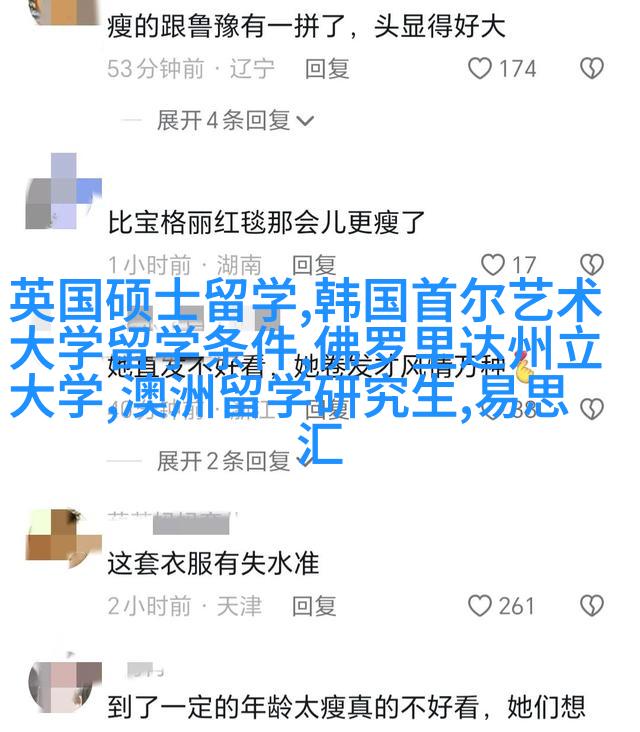Reply to the 这套衣服有失水准 comment

coord(314,605)
